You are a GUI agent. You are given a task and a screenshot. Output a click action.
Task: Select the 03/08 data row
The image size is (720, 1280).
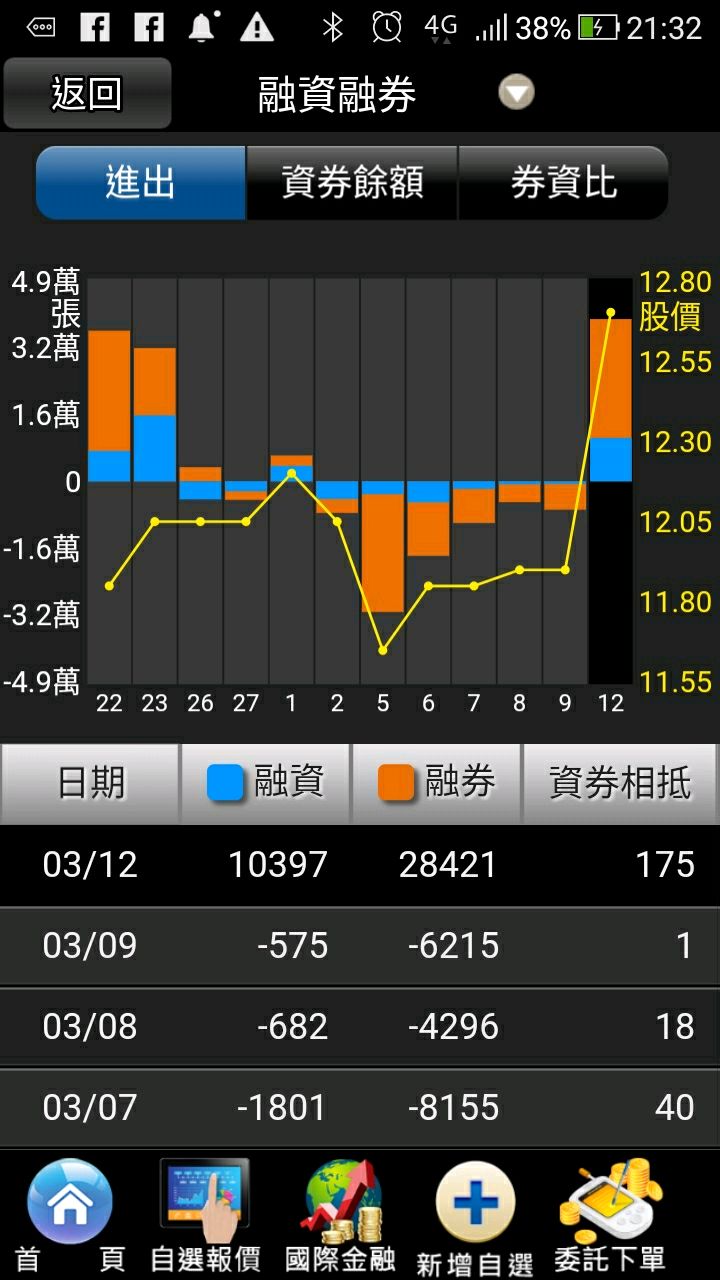click(360, 1027)
